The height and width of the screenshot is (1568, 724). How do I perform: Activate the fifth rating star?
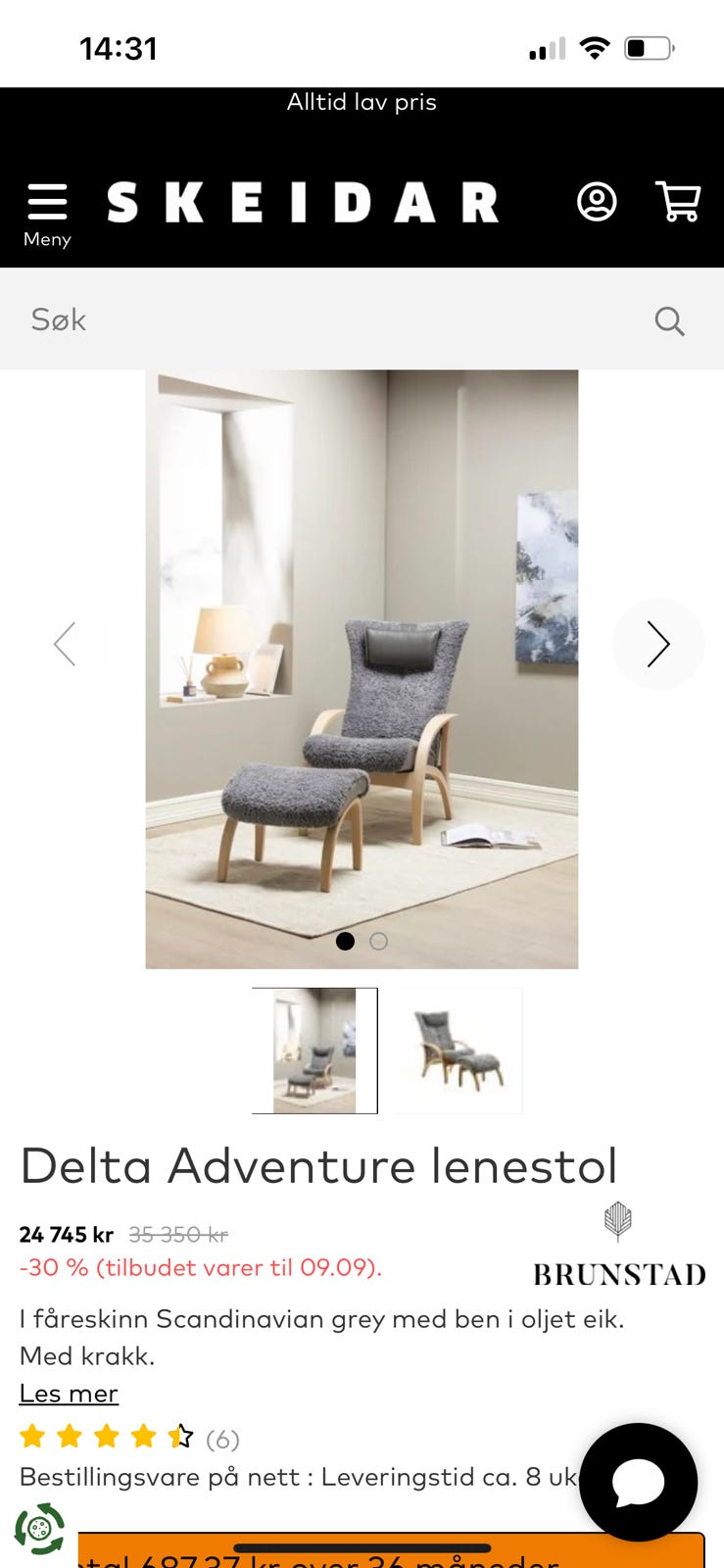(x=182, y=1436)
